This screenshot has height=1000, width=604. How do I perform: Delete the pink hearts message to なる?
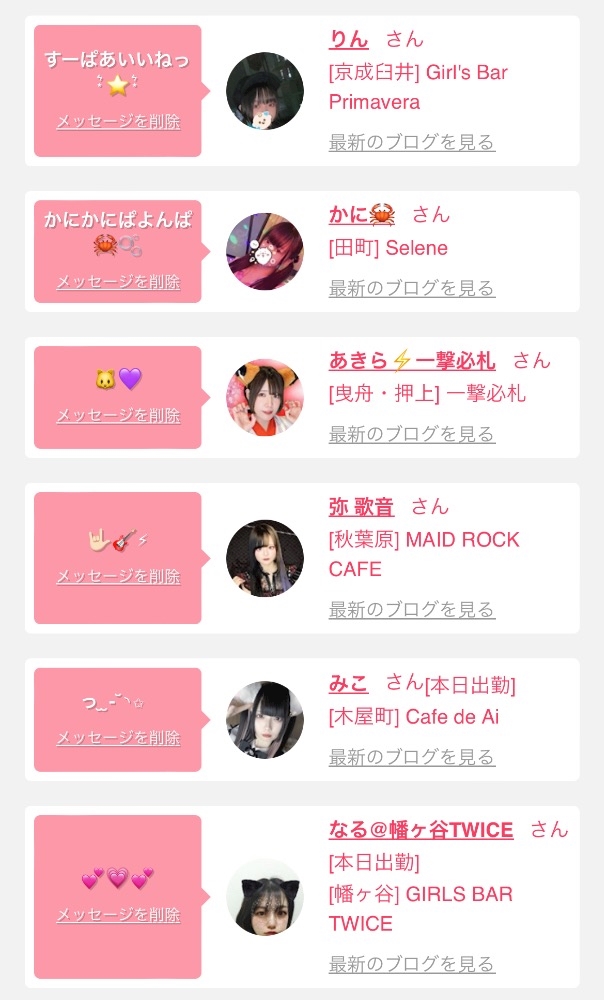119,915
